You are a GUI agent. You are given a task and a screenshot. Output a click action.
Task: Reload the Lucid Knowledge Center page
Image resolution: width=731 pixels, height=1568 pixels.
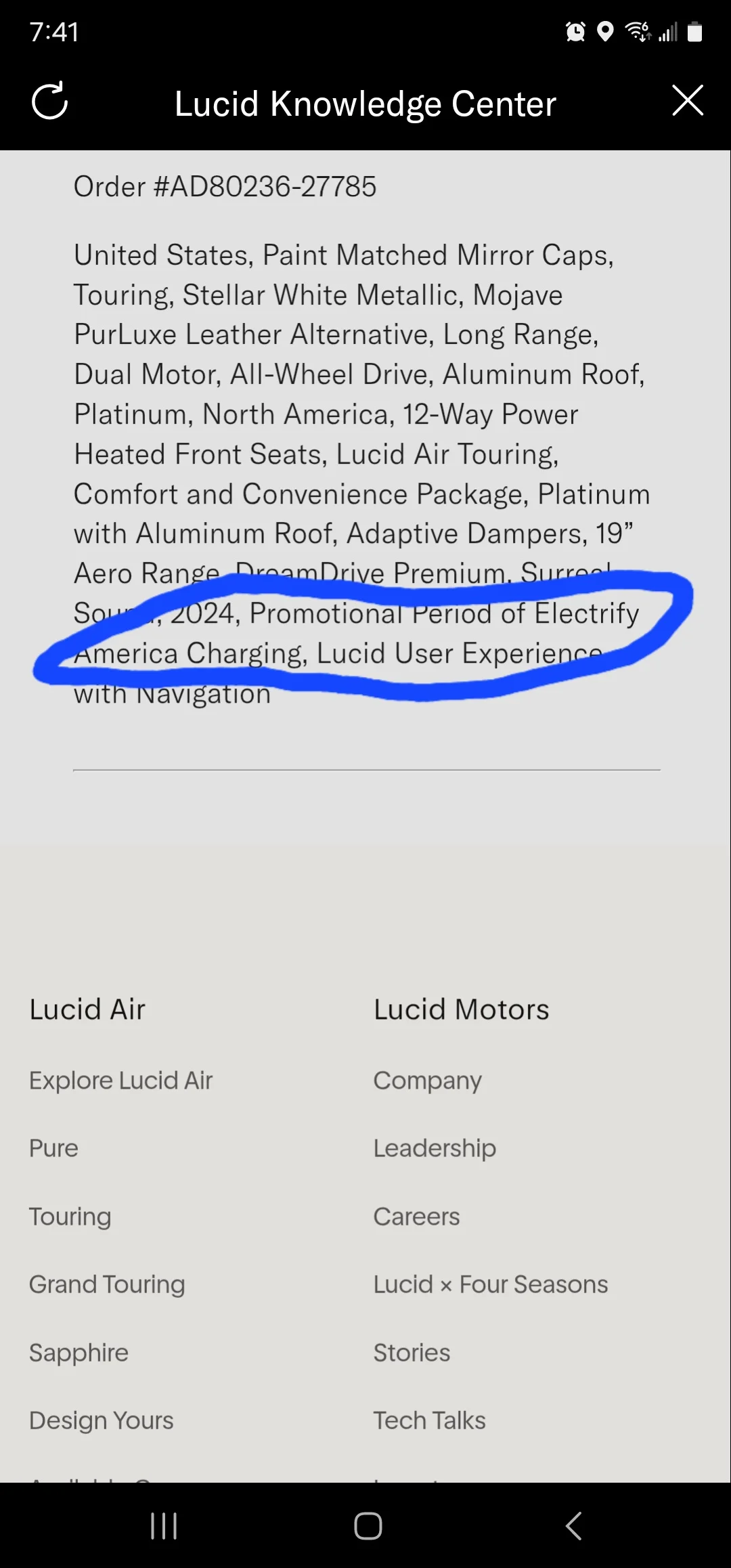tap(50, 102)
